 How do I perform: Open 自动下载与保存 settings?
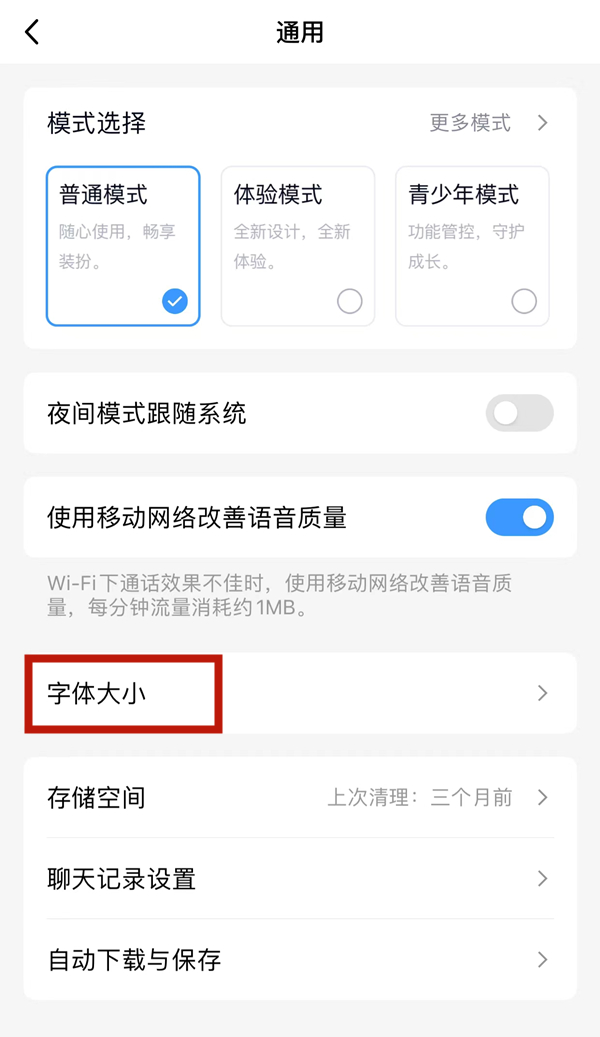tap(300, 960)
